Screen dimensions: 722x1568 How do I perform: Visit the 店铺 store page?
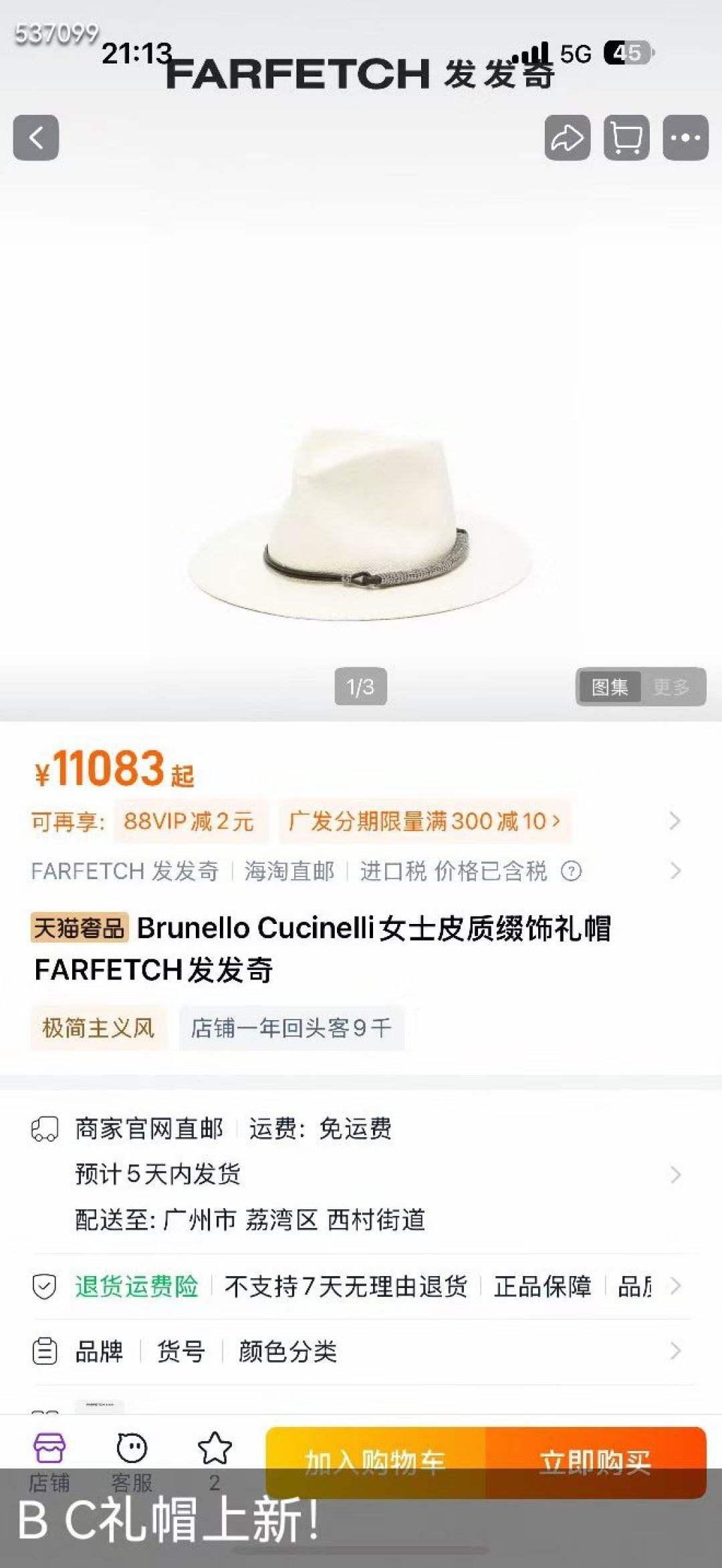[x=49, y=1460]
